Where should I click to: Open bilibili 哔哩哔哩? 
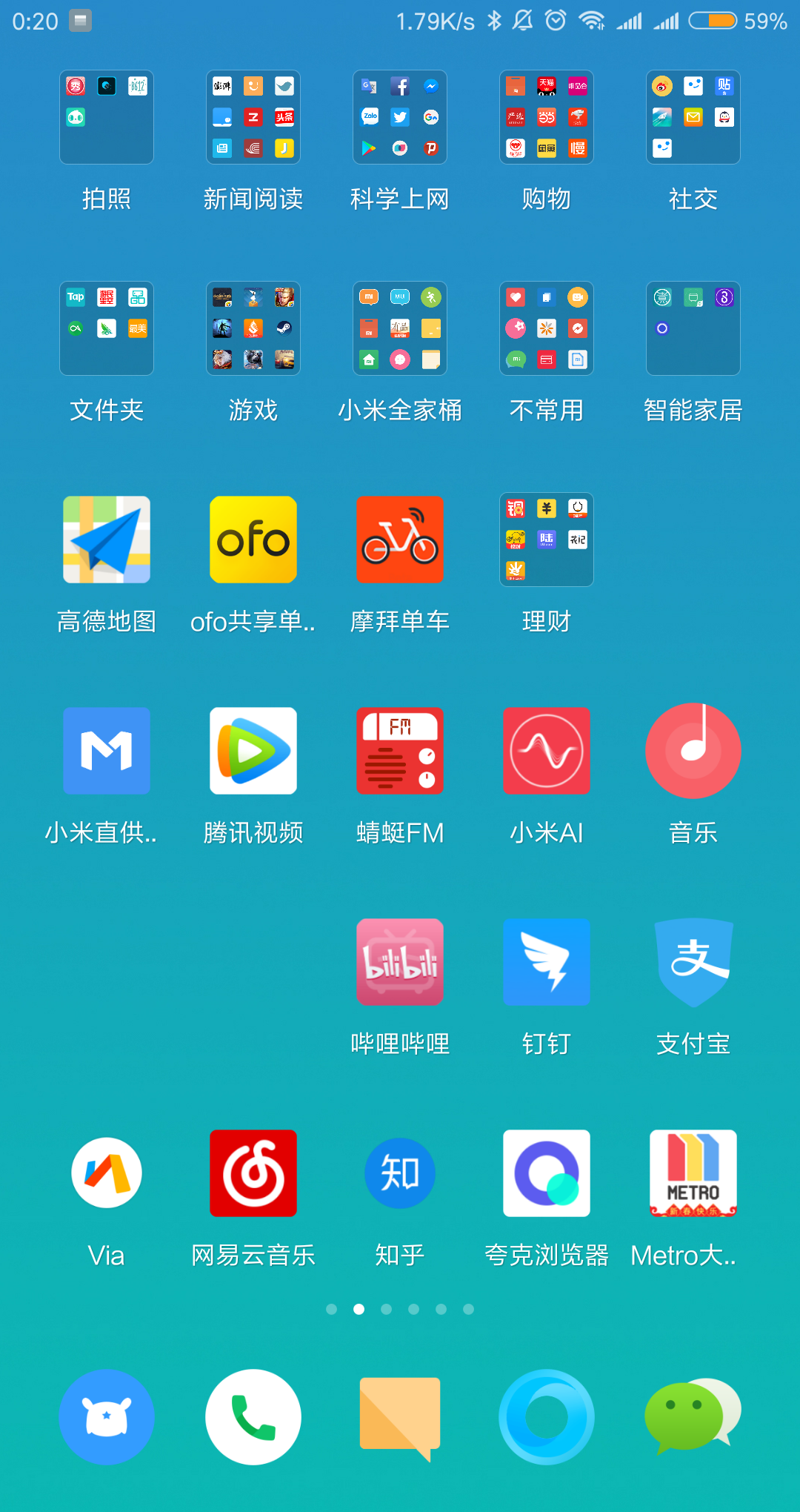click(x=399, y=962)
